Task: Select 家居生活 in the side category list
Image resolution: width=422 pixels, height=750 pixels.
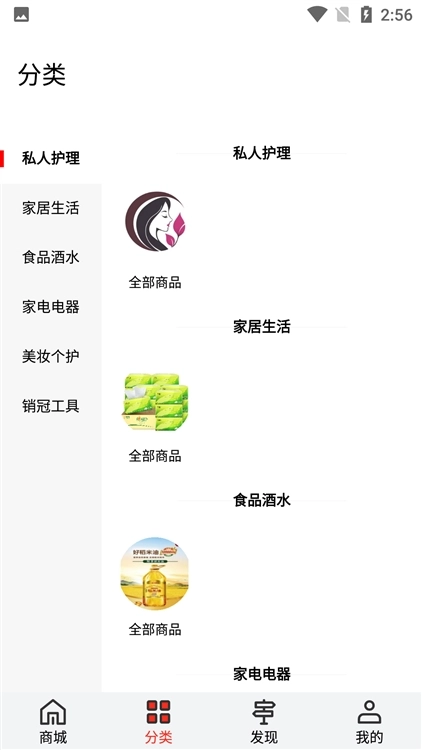Action: tap(51, 208)
